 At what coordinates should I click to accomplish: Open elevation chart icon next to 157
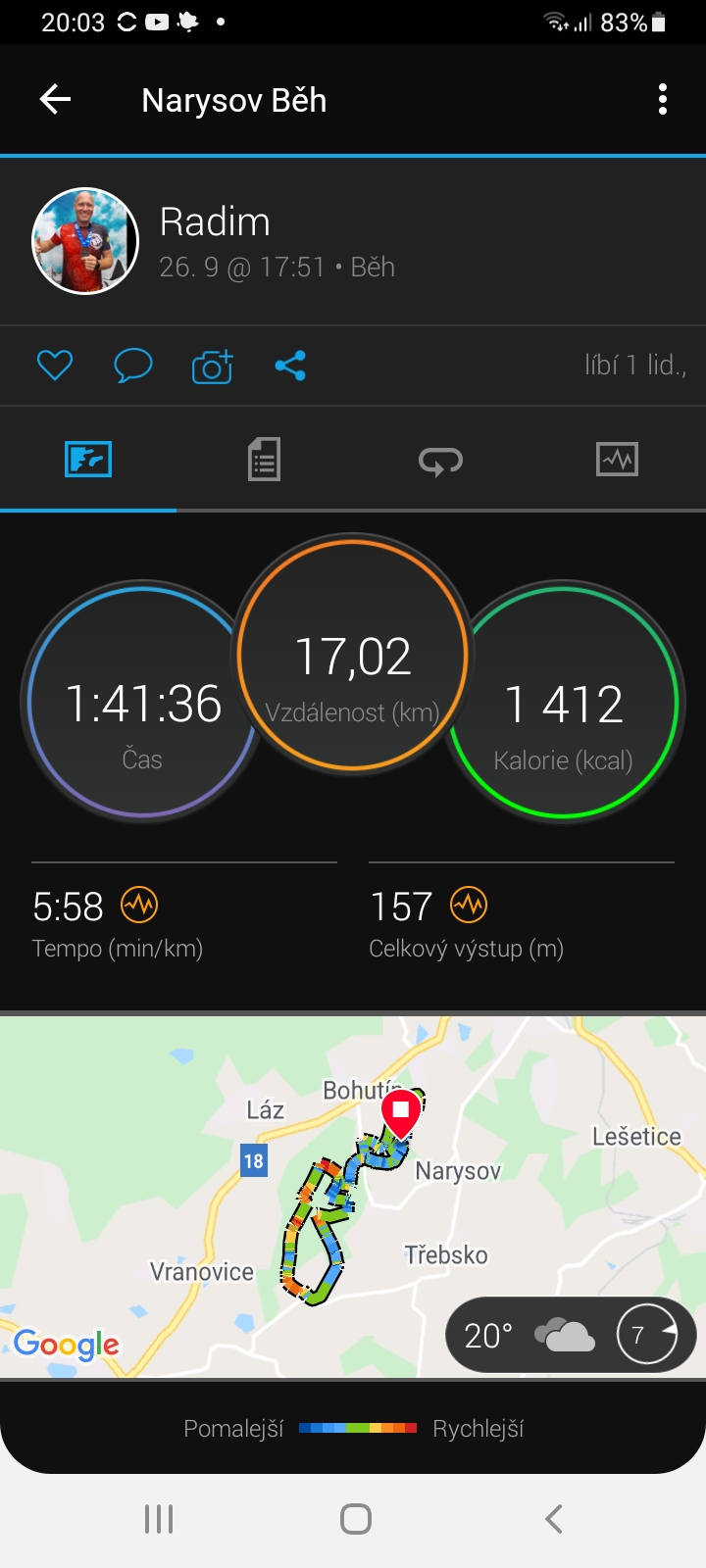[x=469, y=906]
